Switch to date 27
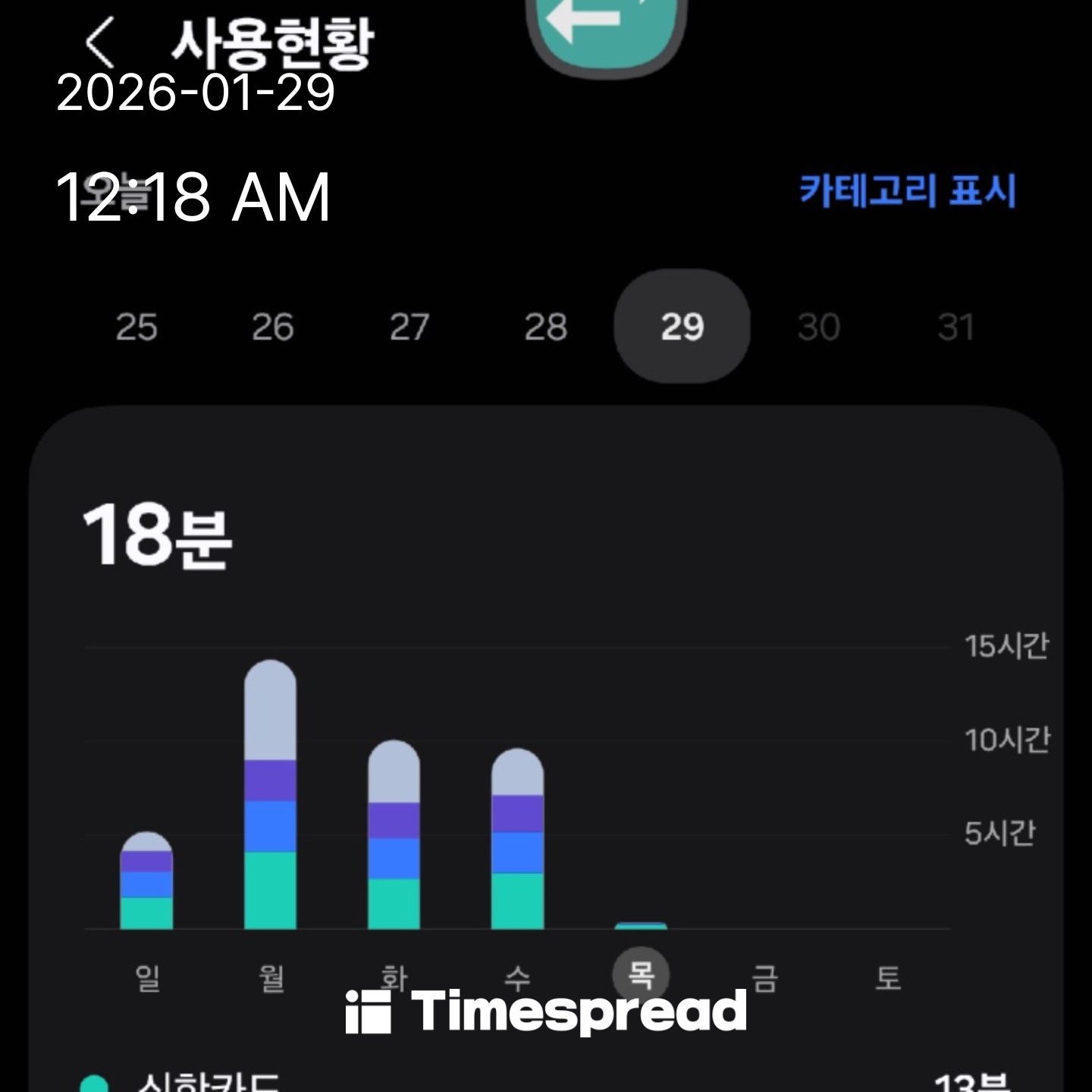 click(409, 328)
